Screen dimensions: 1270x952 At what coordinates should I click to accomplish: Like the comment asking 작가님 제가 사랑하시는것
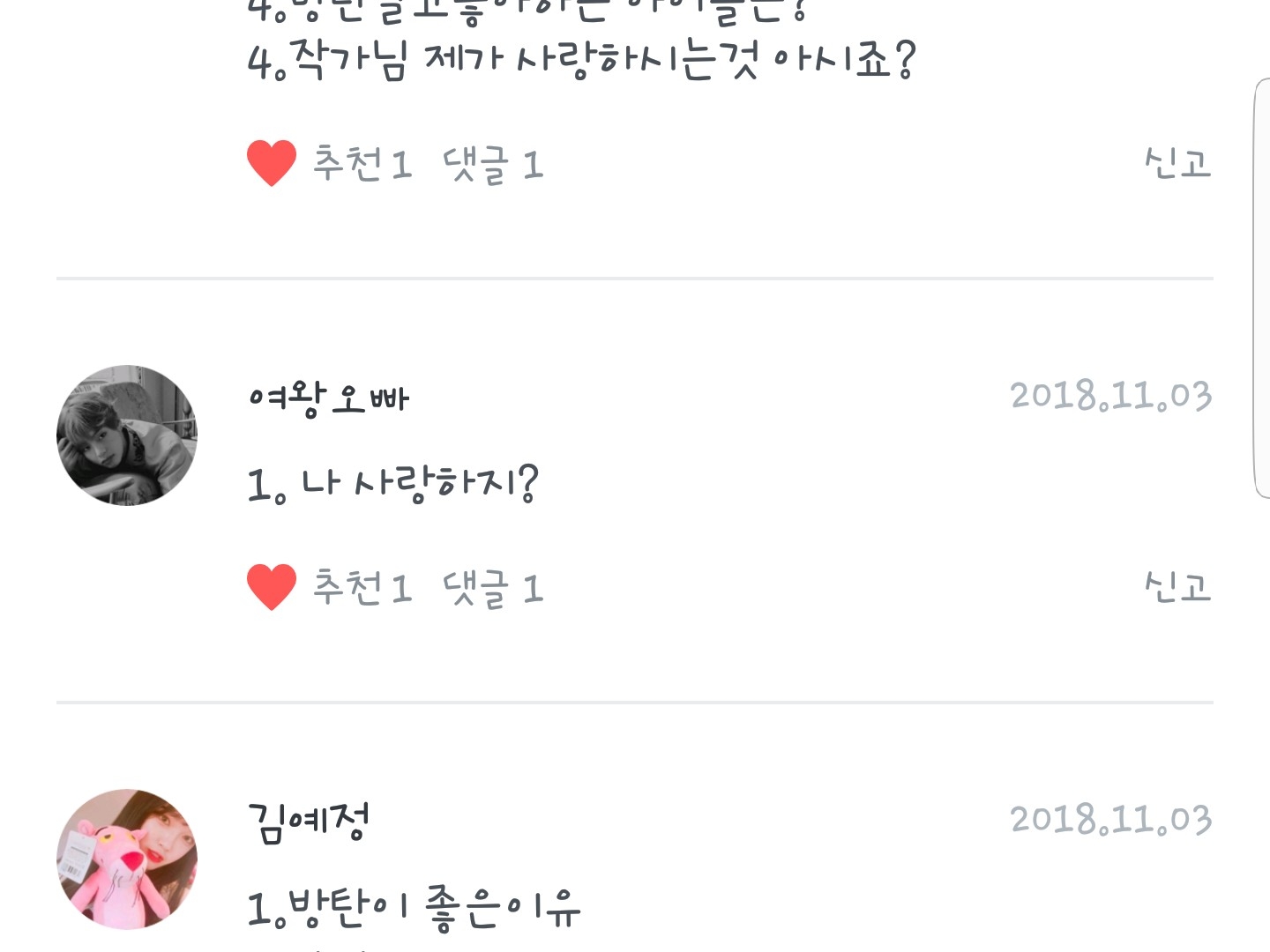point(272,164)
